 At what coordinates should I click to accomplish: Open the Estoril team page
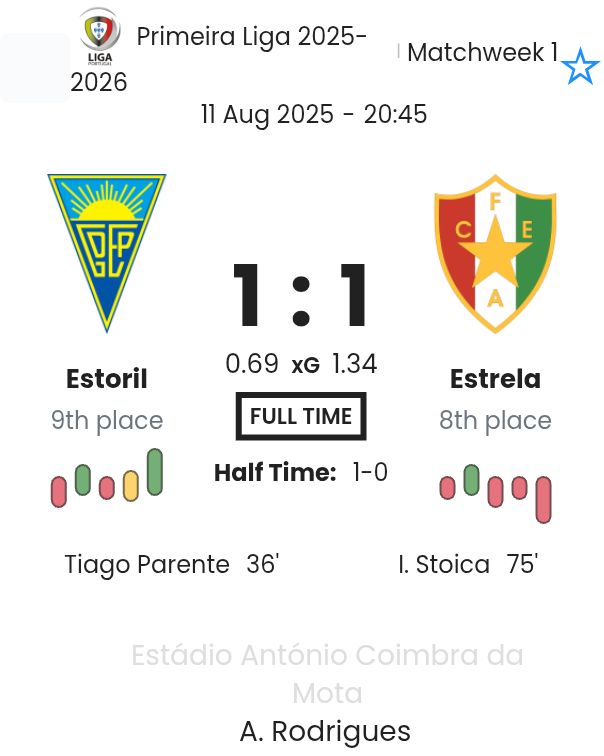(107, 379)
